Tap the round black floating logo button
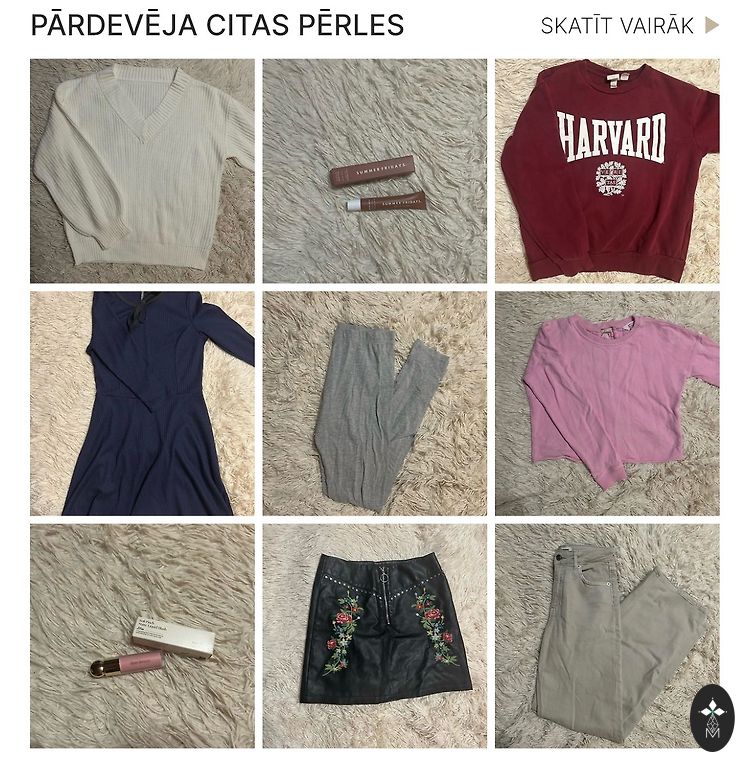Screen dimensions: 751x768 pos(712,717)
